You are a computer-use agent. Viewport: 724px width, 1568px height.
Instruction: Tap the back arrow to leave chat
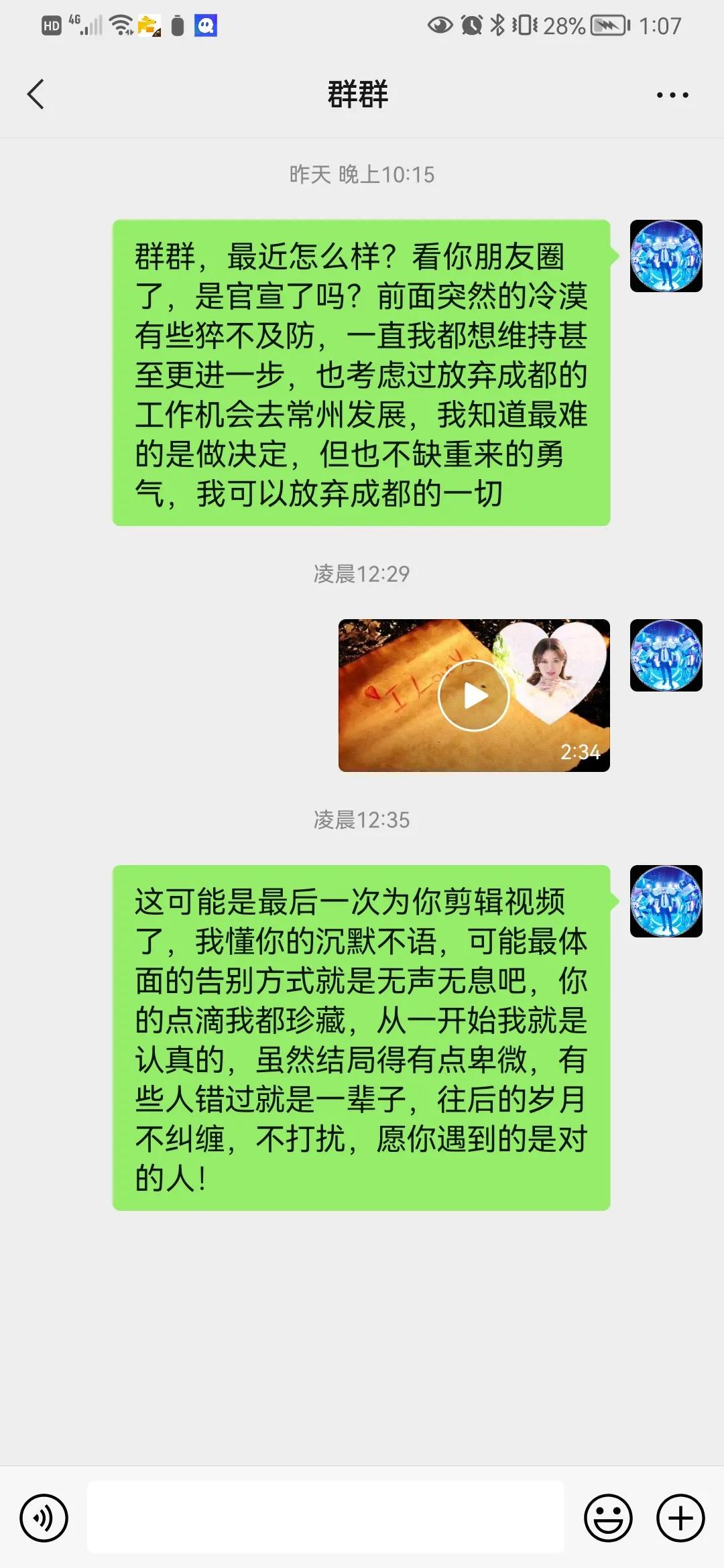tap(35, 94)
